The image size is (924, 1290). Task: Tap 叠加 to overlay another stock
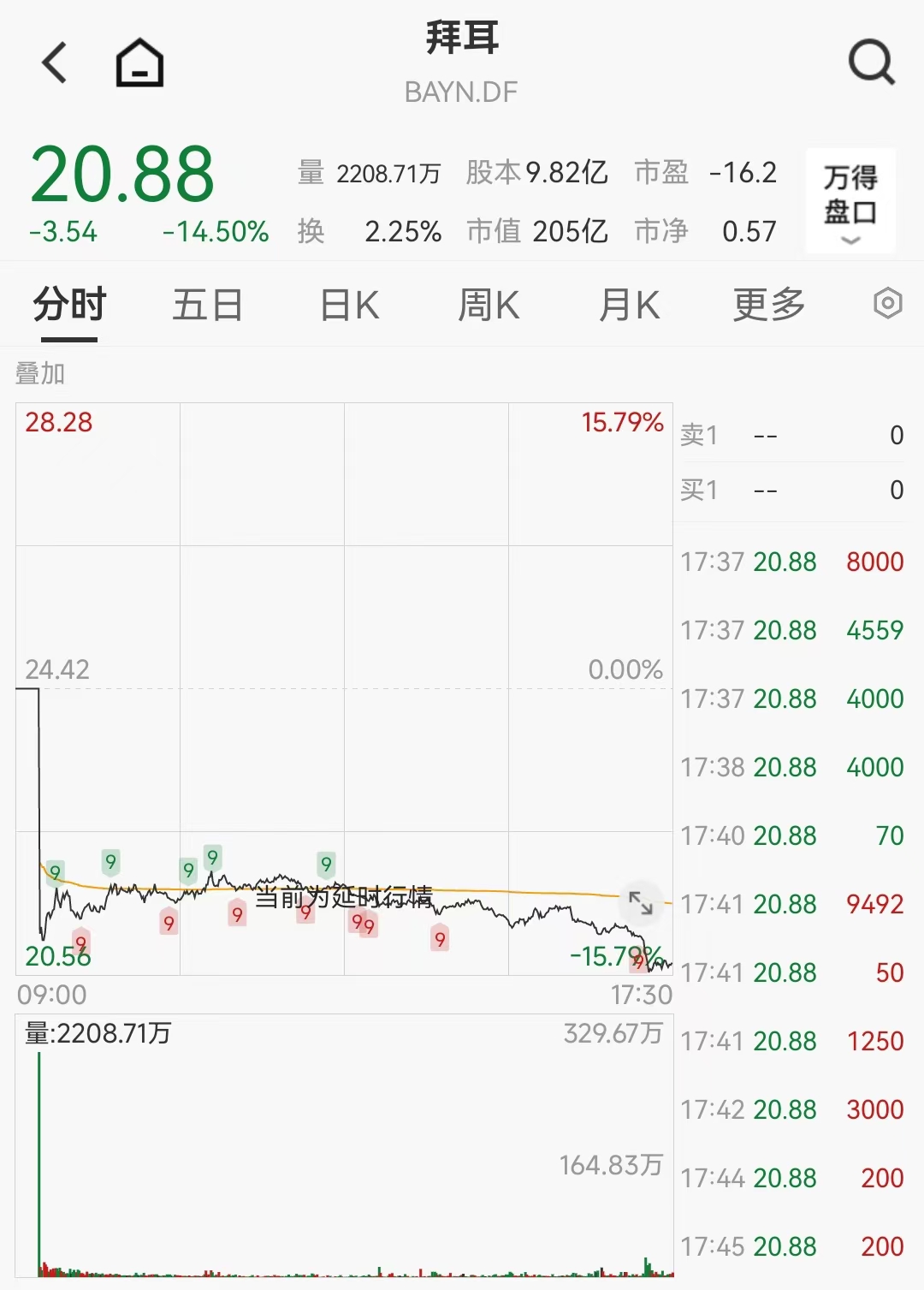(40, 373)
